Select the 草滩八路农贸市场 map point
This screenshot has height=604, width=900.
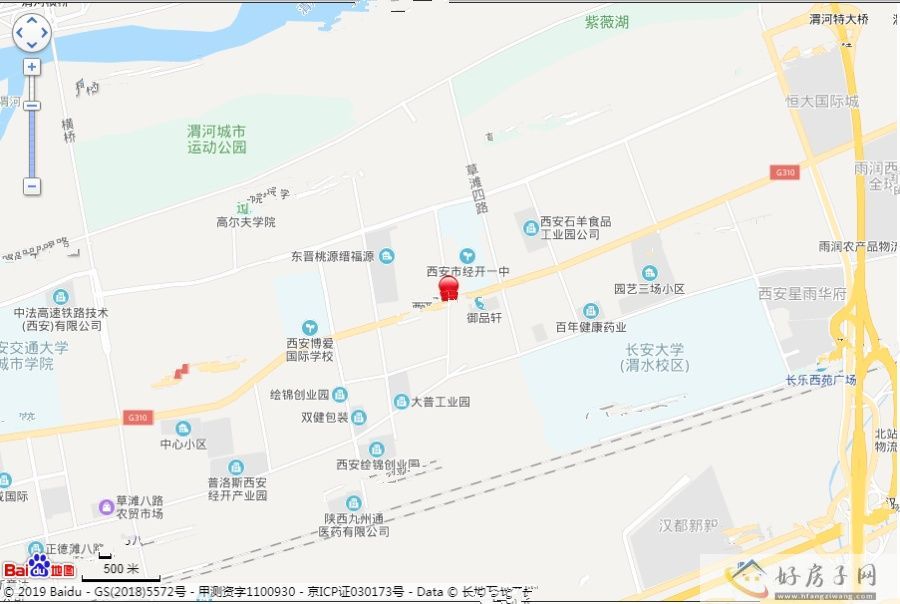(106, 507)
